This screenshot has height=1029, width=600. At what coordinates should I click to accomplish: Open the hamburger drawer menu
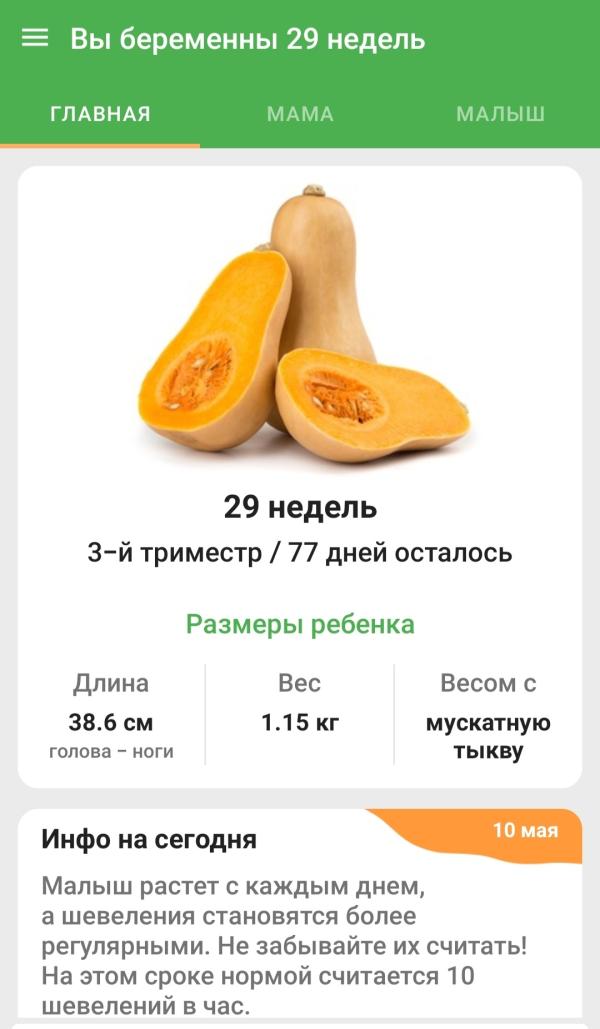[35, 39]
